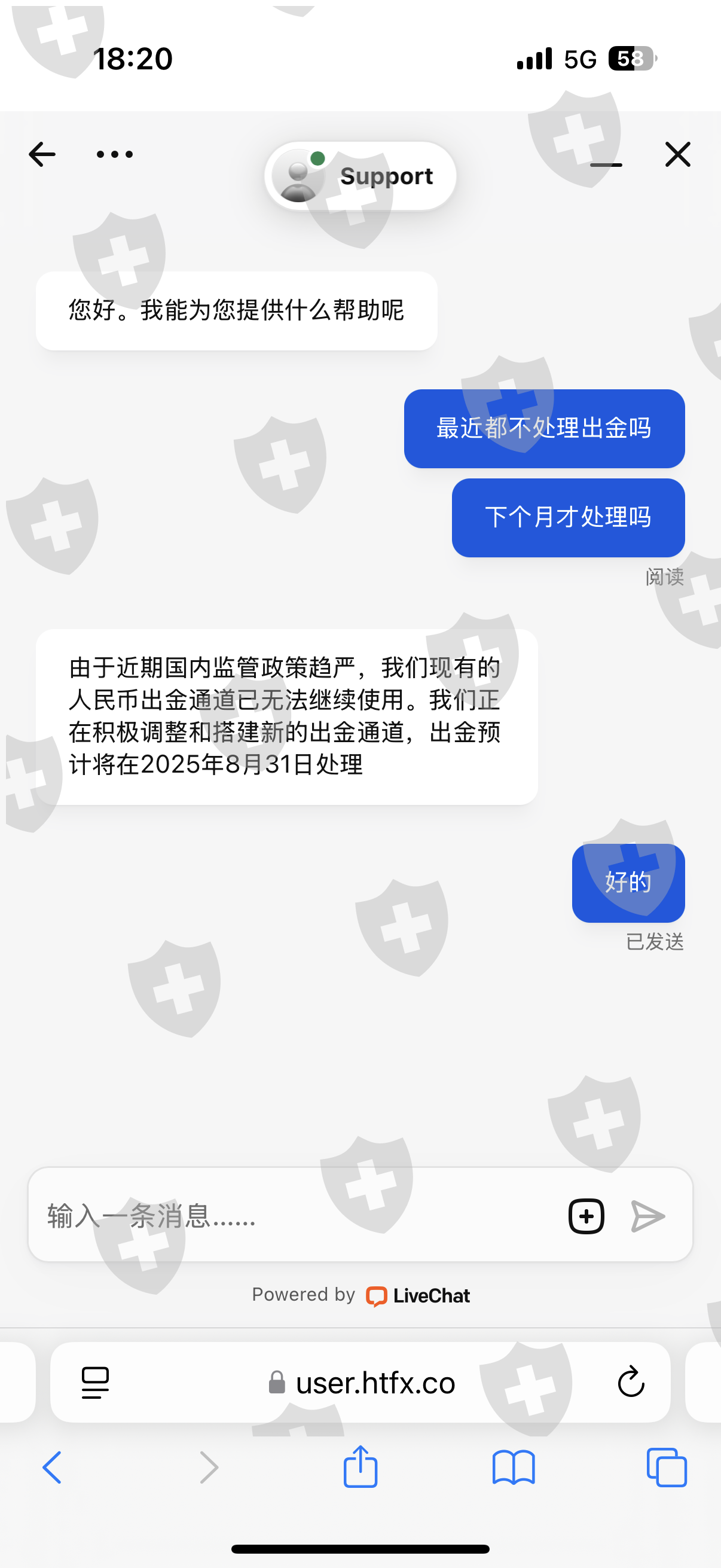
Task: Open the chat's three-dot options menu
Action: point(114,154)
